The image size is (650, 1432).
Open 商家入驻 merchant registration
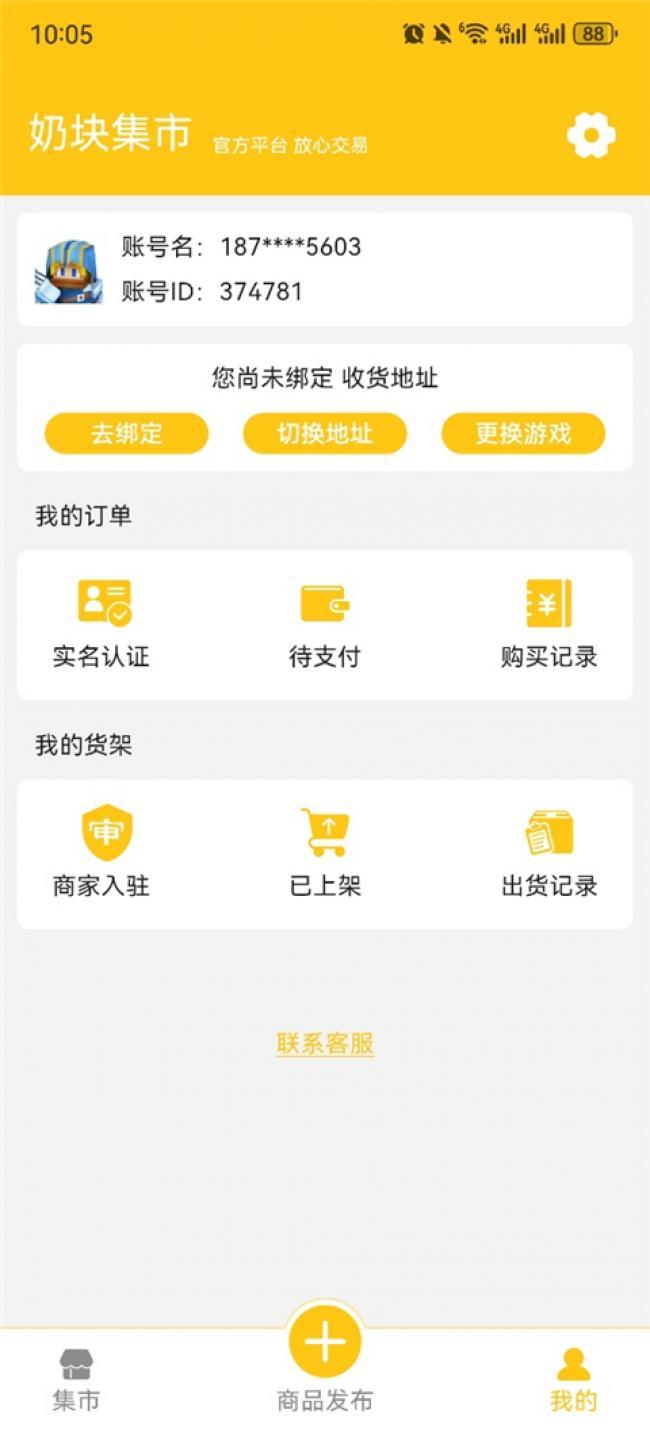(102, 853)
